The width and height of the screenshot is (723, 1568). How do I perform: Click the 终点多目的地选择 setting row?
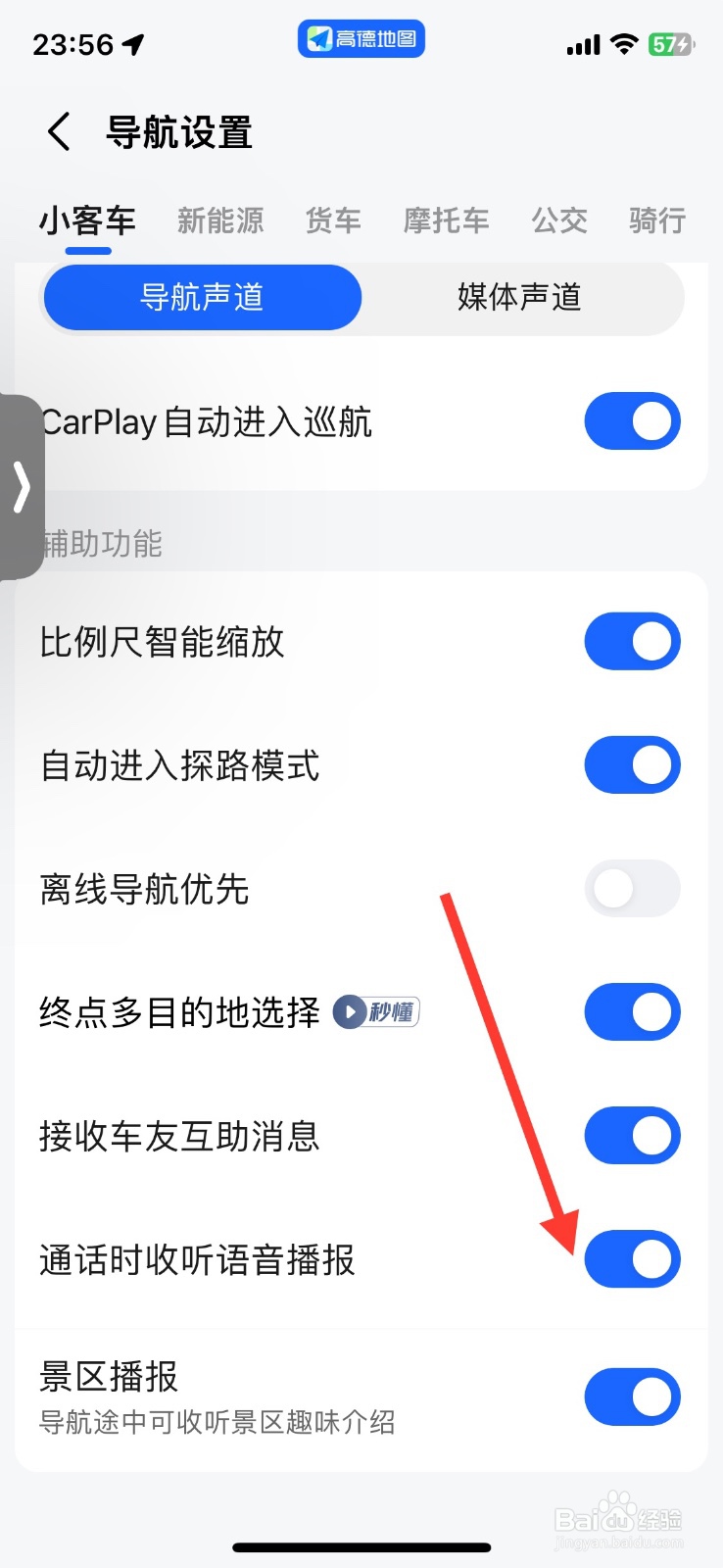177,1011
